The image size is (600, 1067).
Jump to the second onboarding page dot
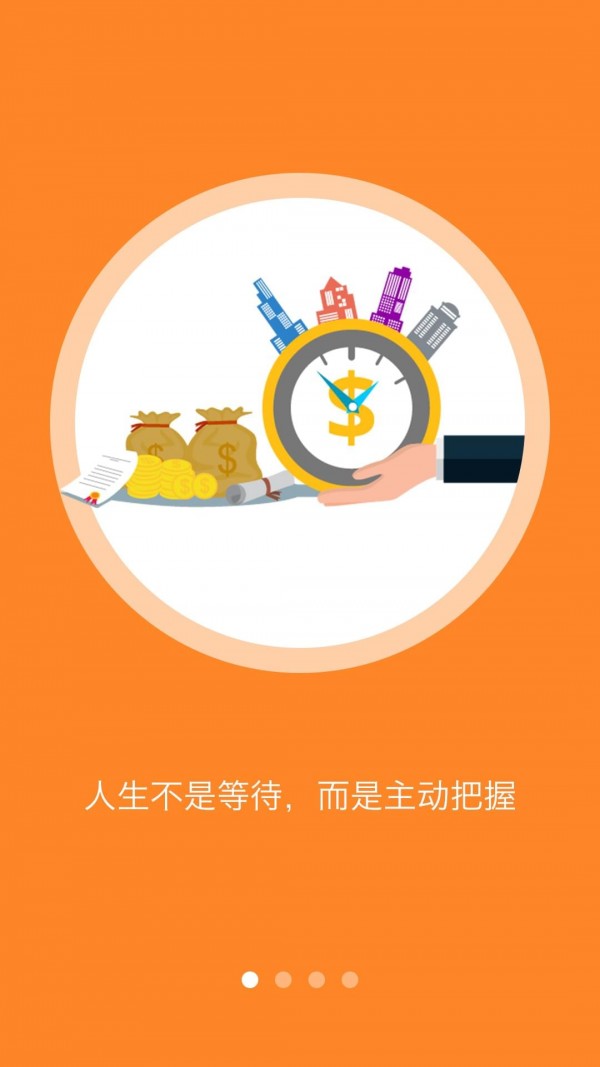283,979
